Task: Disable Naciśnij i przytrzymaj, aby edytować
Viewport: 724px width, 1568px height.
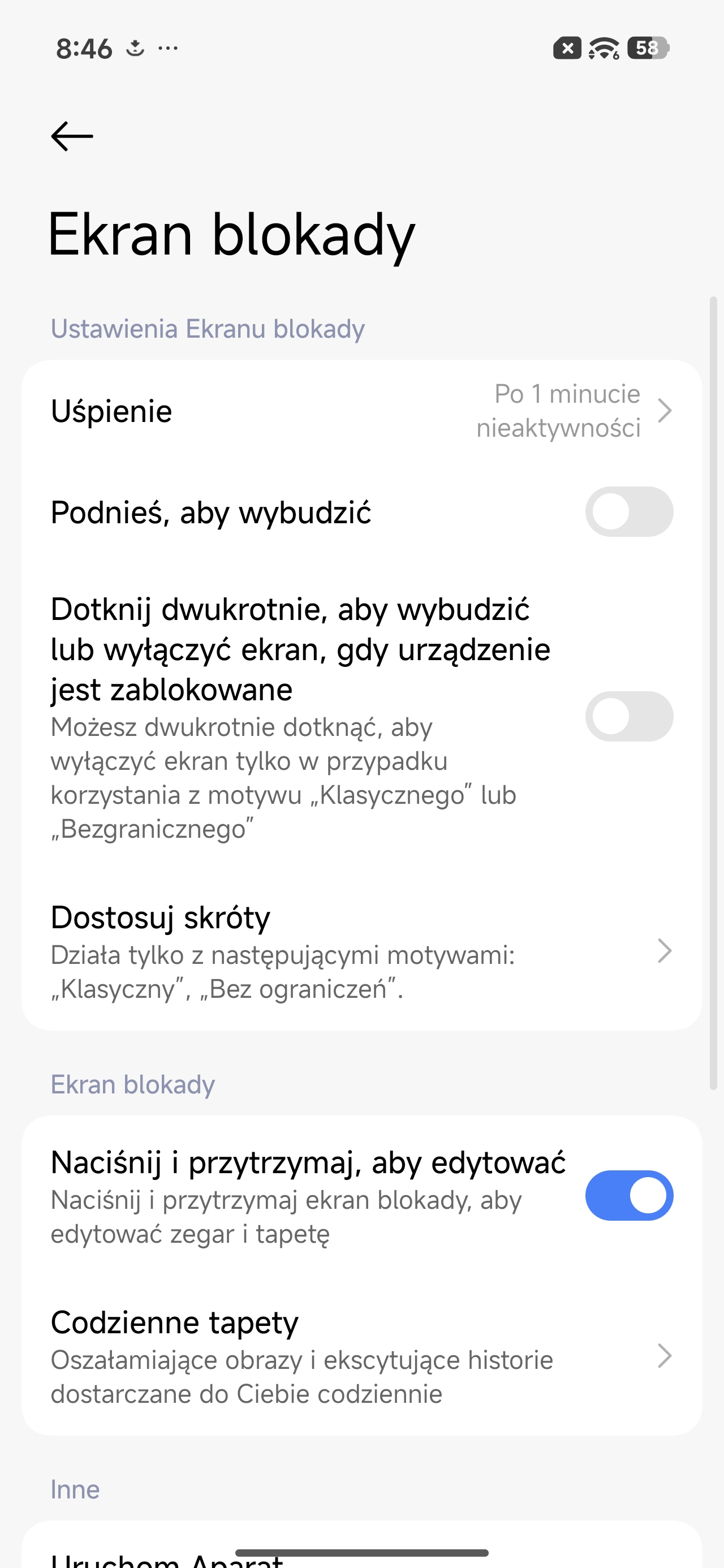Action: point(628,1196)
